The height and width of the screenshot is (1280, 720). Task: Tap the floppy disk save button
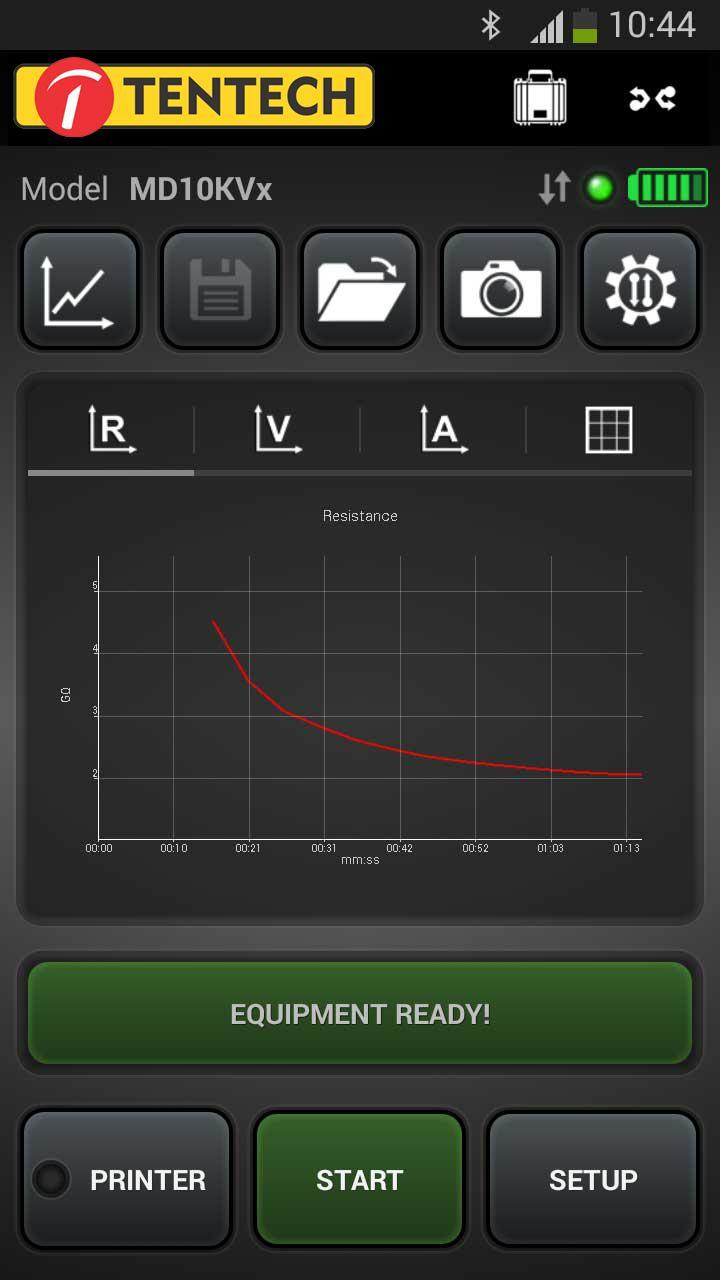(x=219, y=290)
